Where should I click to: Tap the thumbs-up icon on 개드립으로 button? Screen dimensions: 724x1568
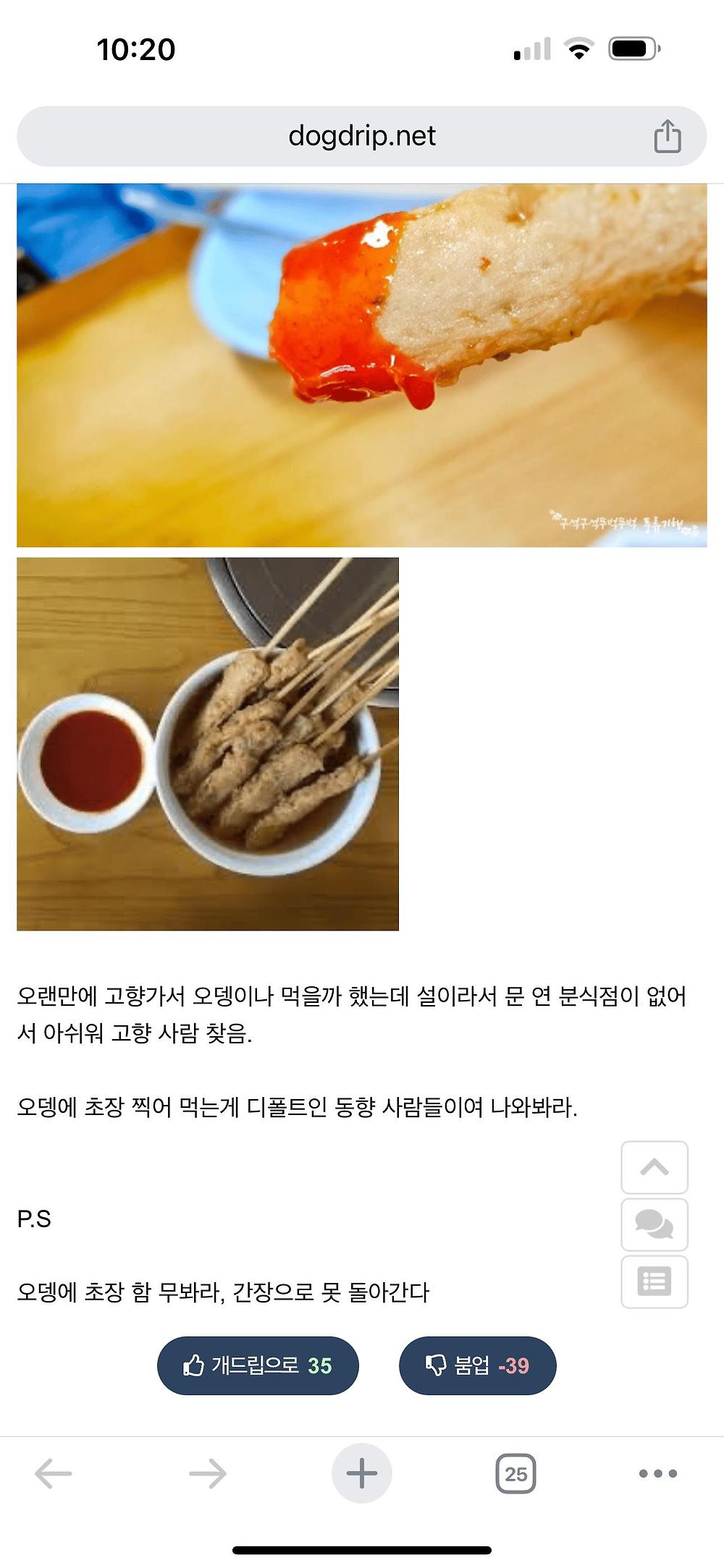coord(194,1365)
